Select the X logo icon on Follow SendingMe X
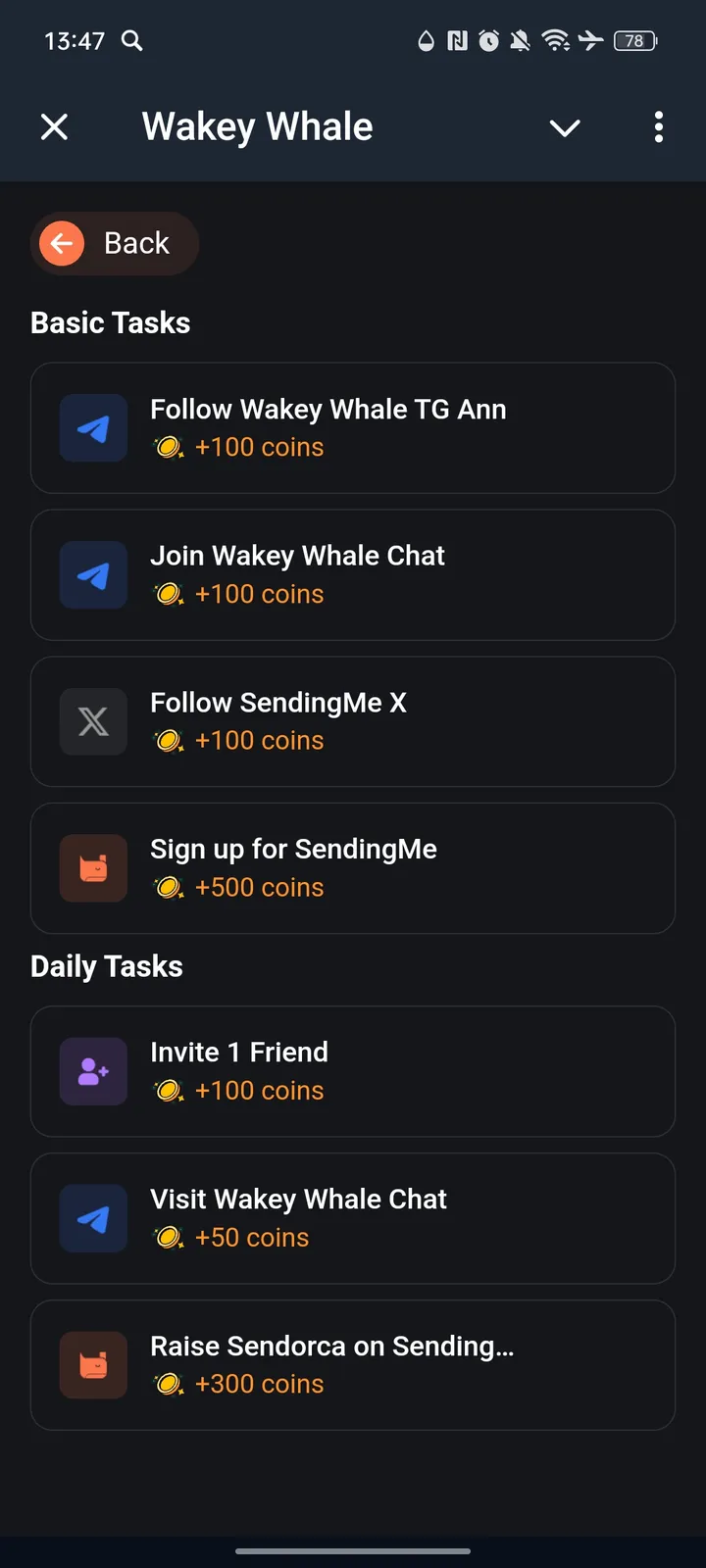The image size is (706, 1568). 93,721
